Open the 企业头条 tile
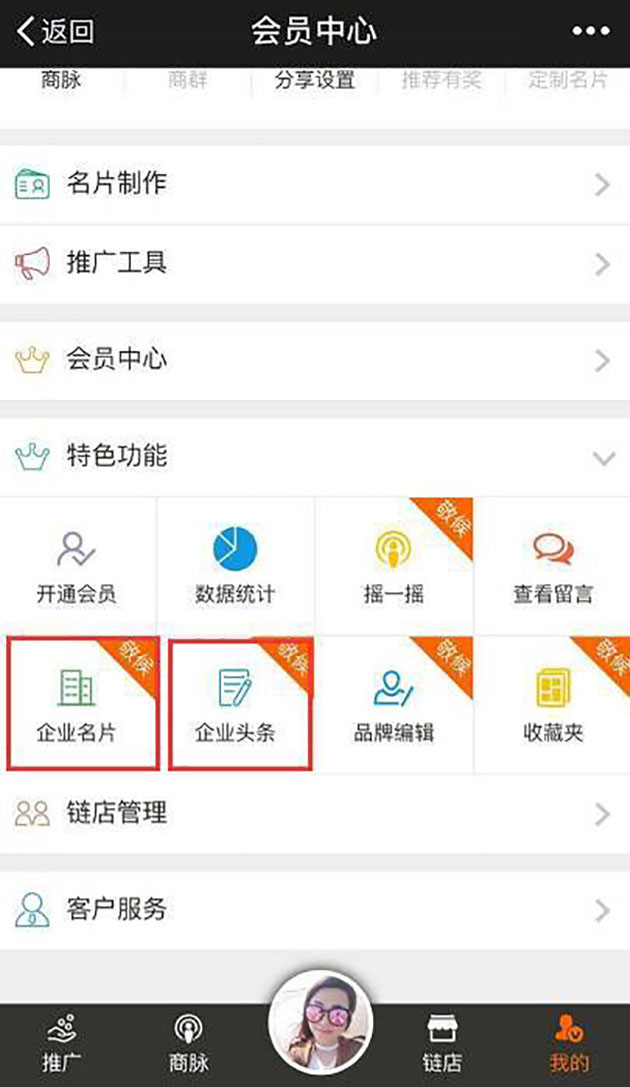The width and height of the screenshot is (630, 1087). tap(237, 705)
